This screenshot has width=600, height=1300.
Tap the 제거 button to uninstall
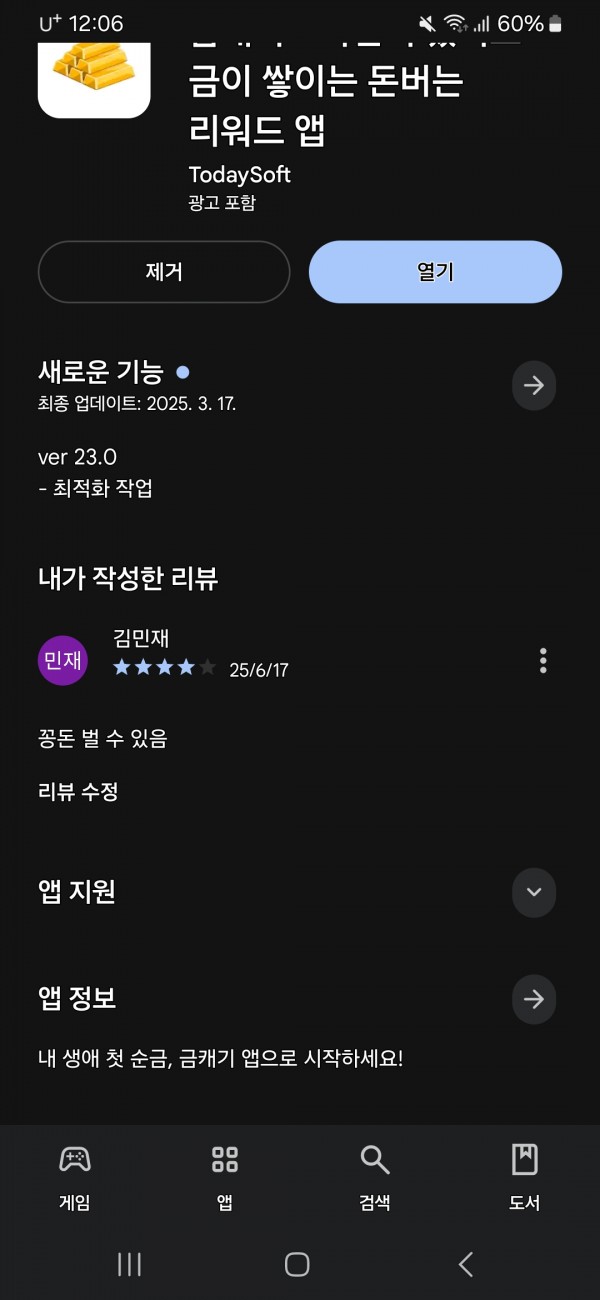click(164, 271)
